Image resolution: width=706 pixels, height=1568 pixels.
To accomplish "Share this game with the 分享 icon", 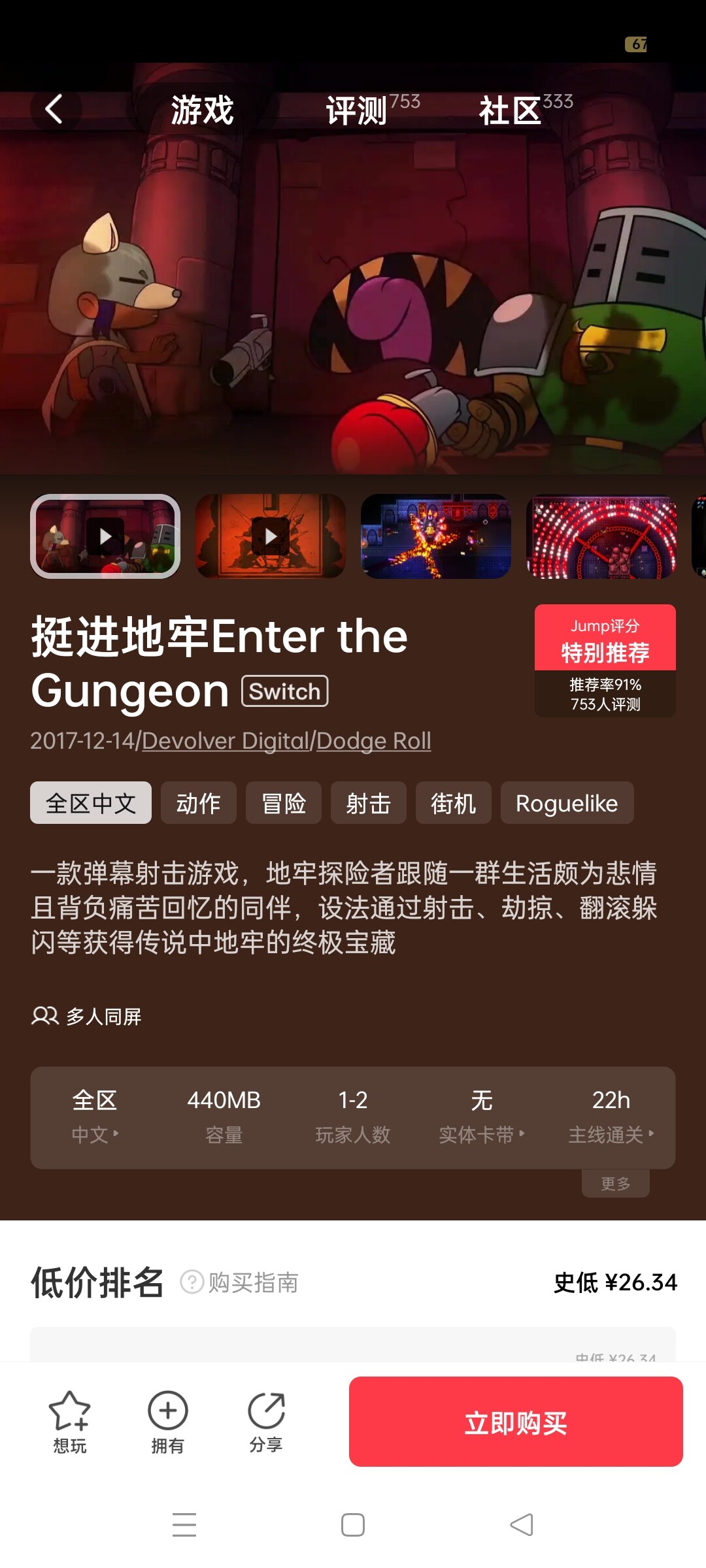I will click(266, 1422).
